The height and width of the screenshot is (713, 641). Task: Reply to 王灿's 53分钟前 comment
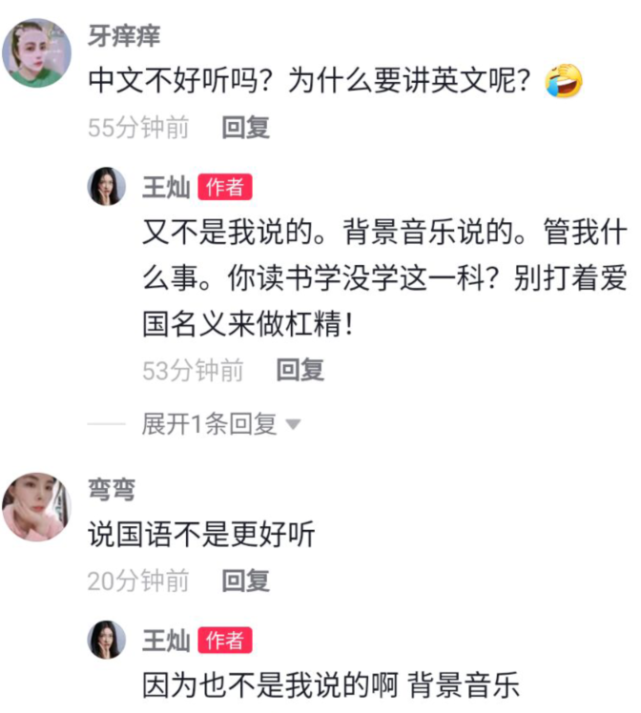coord(301,371)
